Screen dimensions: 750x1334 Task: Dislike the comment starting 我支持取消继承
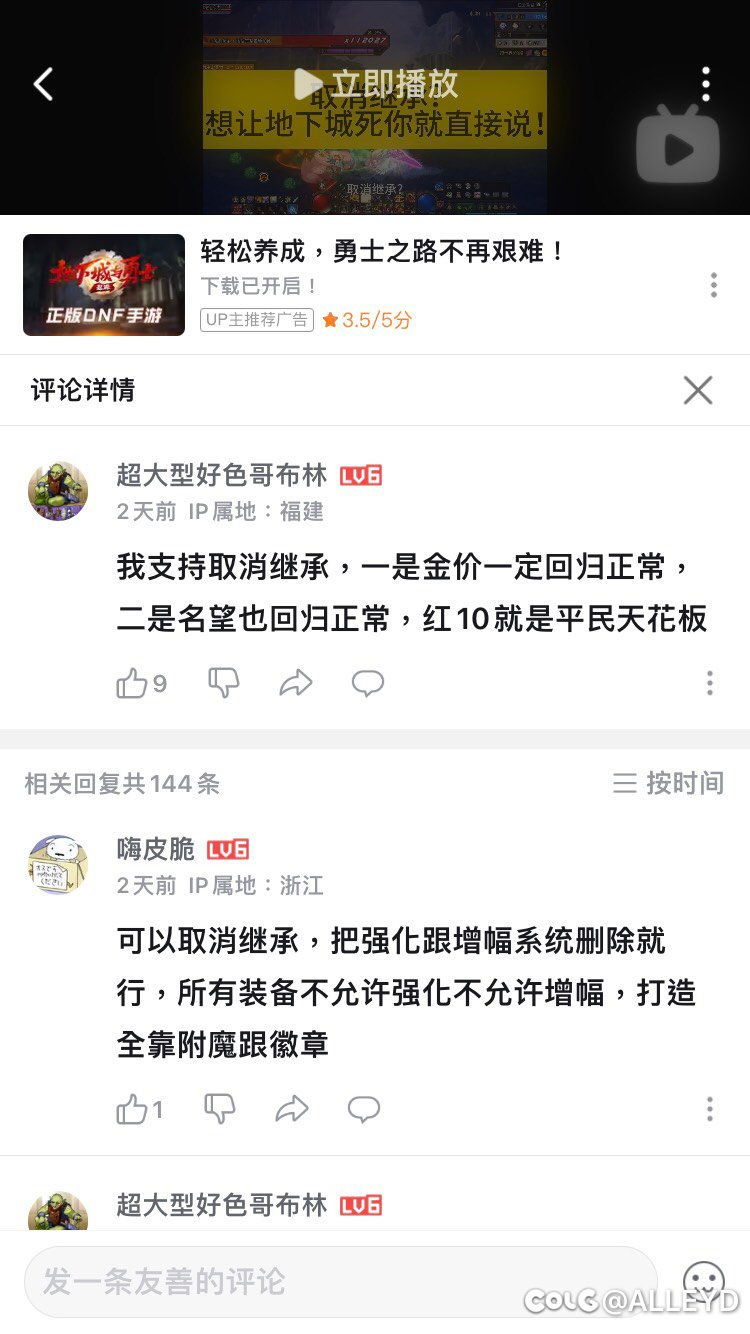[x=224, y=683]
